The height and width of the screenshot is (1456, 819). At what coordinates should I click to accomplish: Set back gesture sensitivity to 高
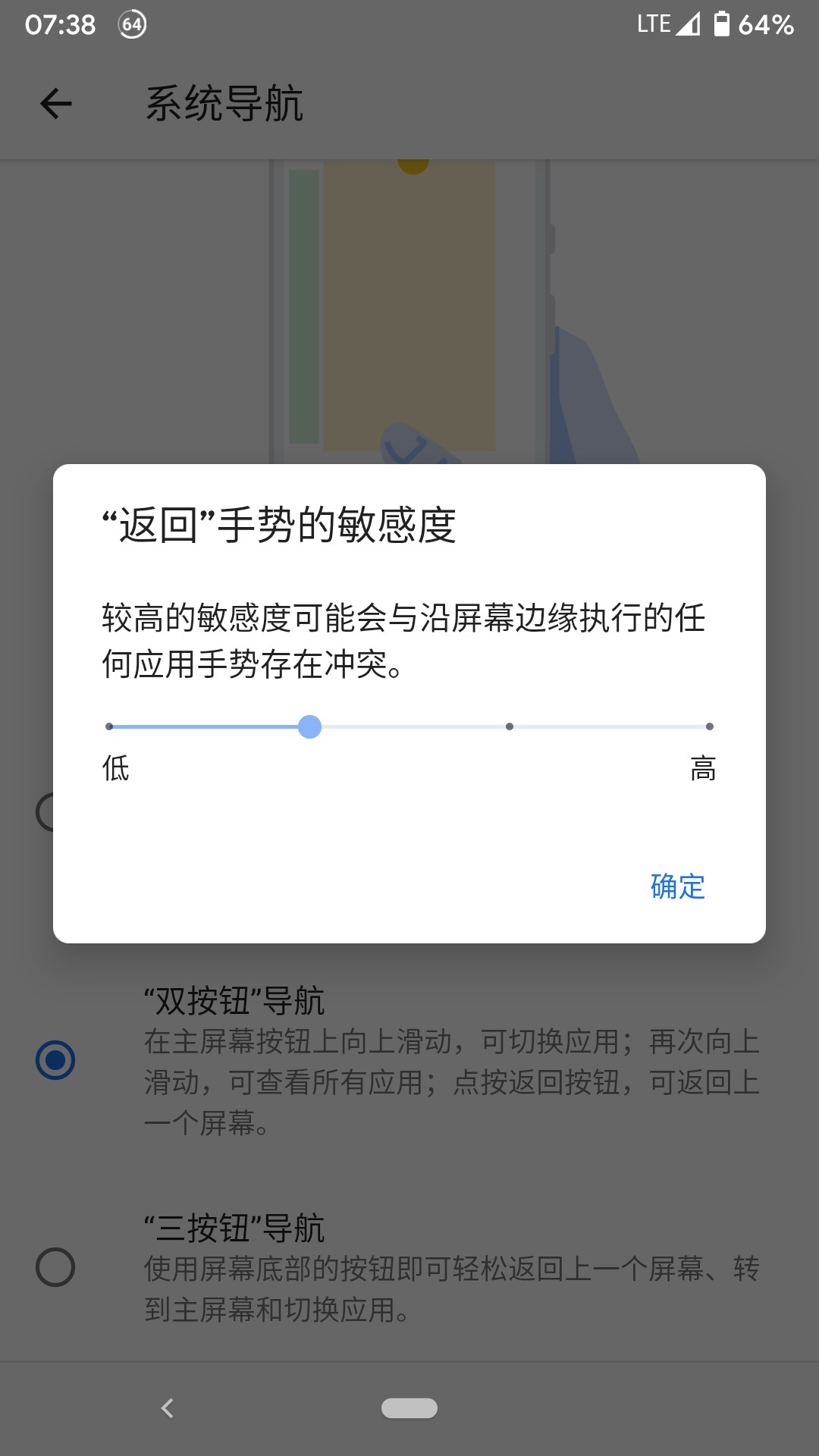(x=709, y=726)
